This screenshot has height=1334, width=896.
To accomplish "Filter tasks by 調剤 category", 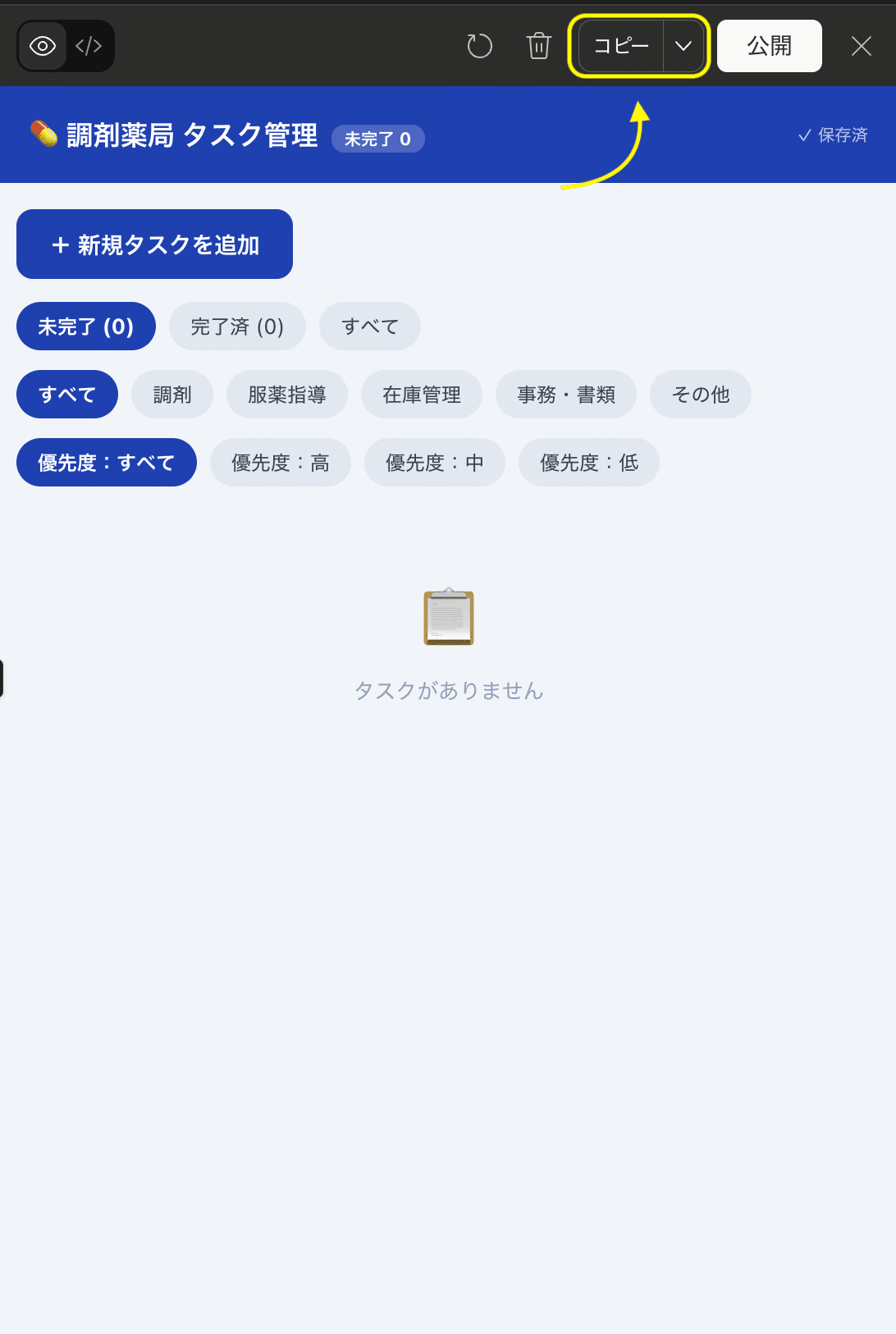I will 172,395.
